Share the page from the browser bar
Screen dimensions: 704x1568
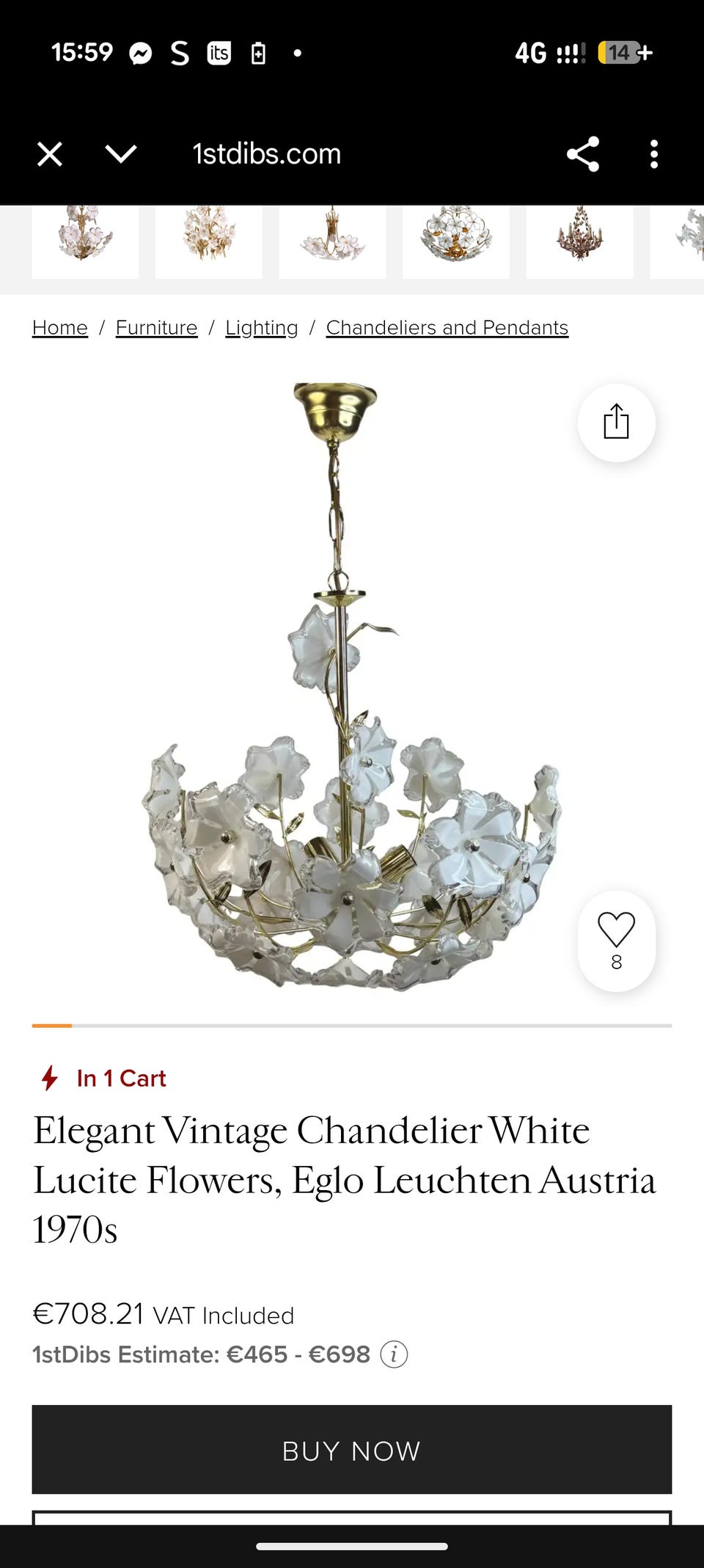pos(583,154)
